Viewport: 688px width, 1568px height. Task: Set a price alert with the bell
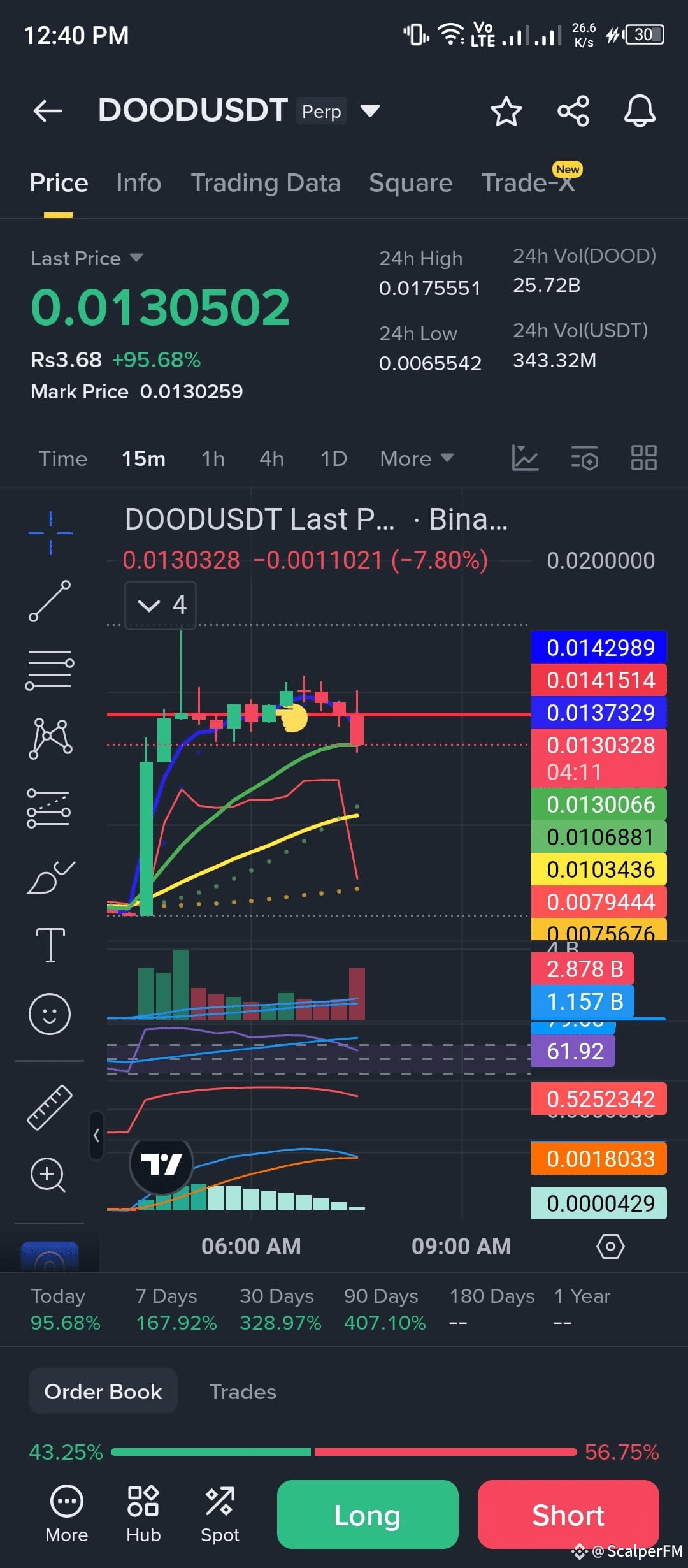tap(640, 112)
